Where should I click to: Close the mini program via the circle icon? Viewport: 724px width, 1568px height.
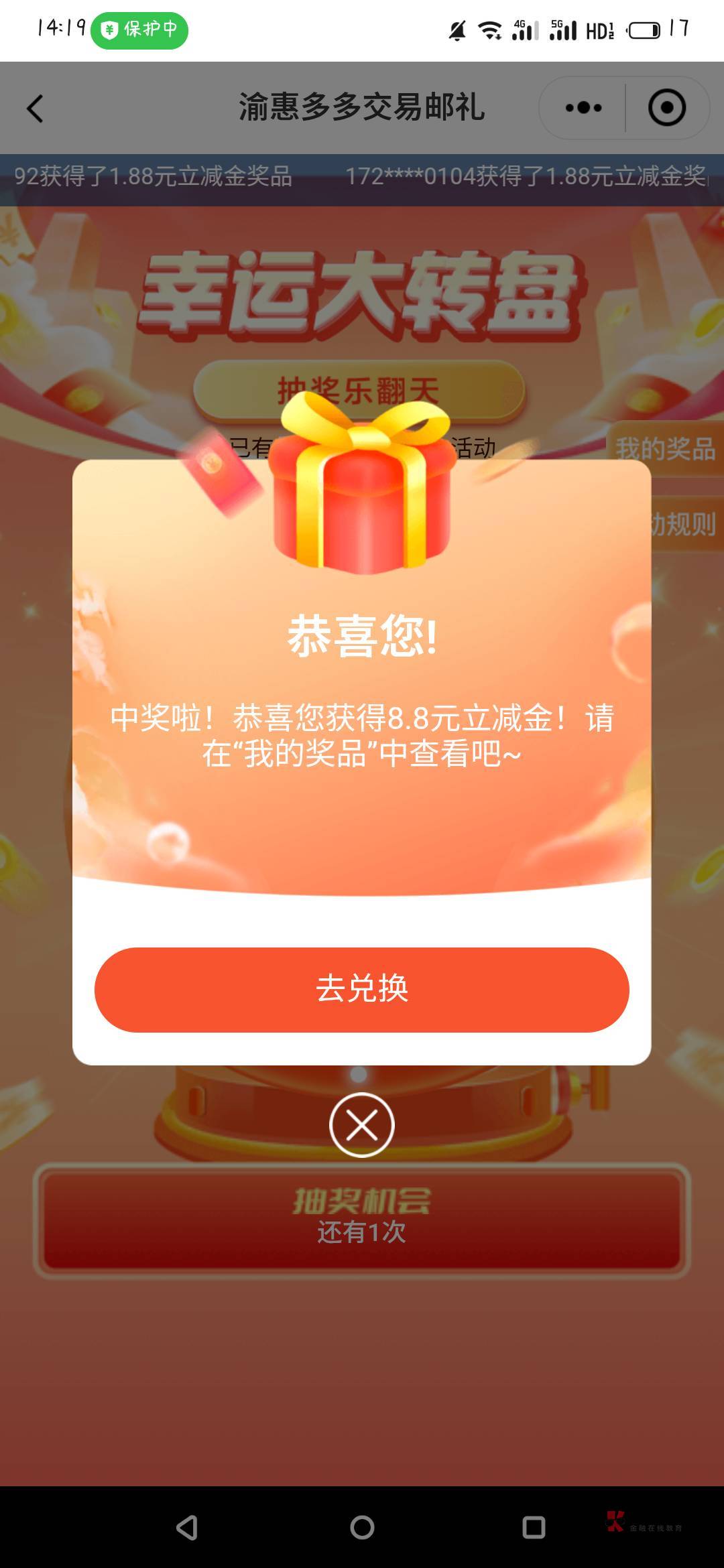pos(667,107)
